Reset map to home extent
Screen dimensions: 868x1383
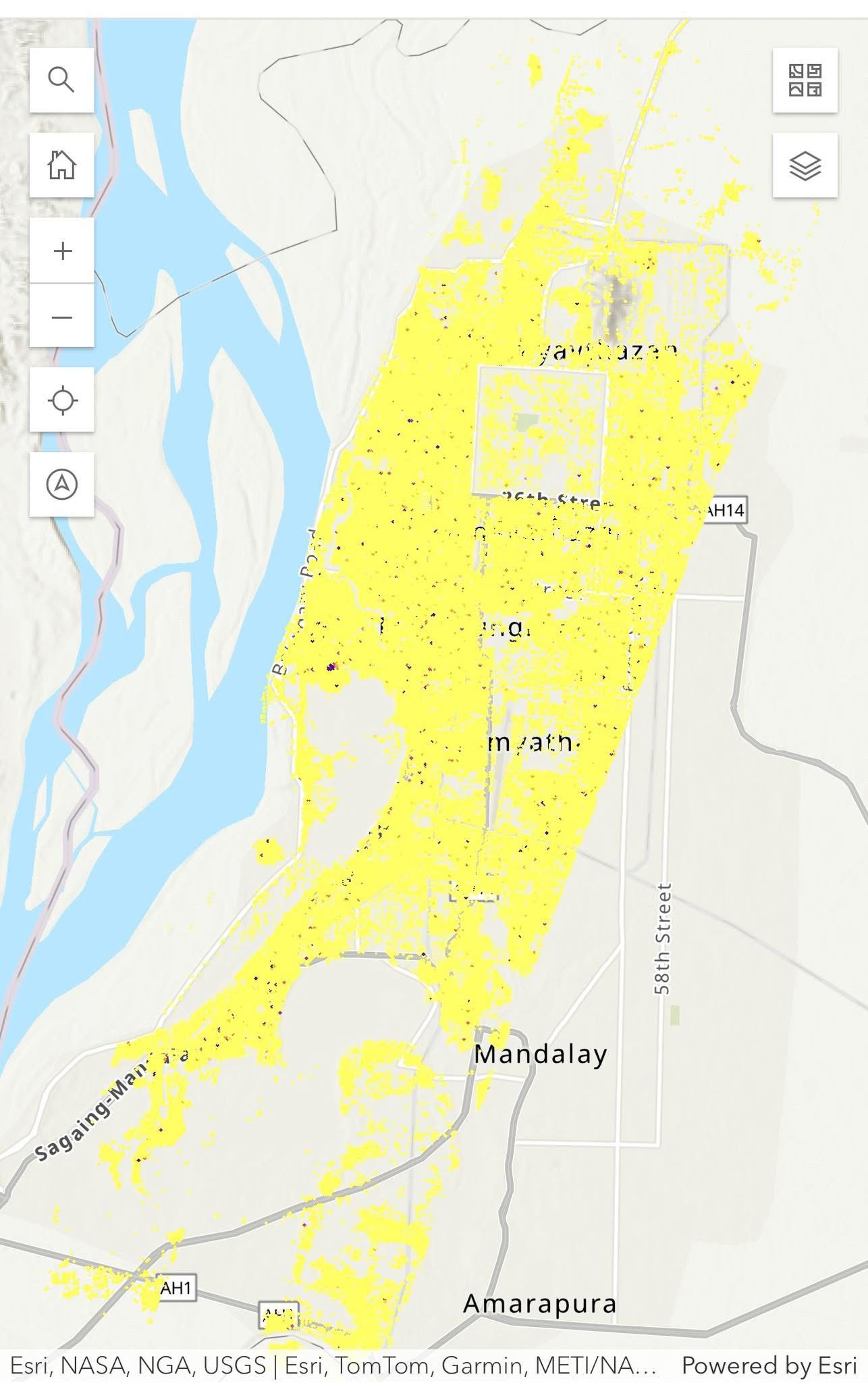pos(61,165)
